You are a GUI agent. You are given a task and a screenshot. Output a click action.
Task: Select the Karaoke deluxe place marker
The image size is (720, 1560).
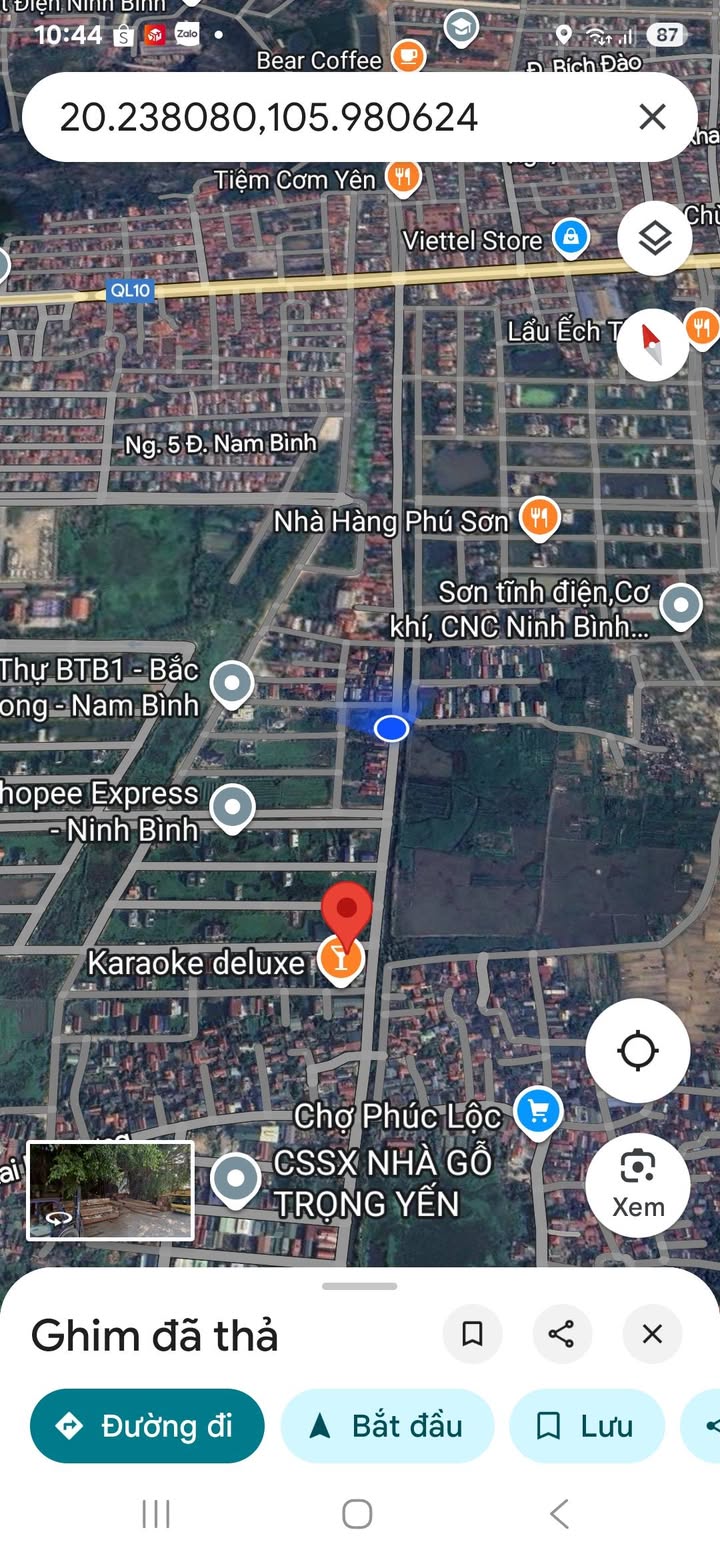[x=340, y=960]
